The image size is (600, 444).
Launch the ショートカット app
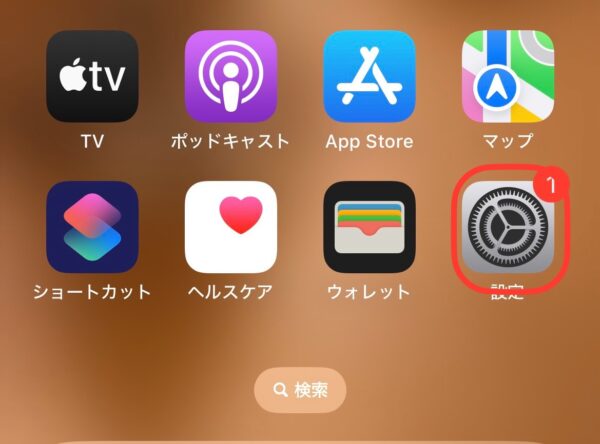click(x=92, y=227)
